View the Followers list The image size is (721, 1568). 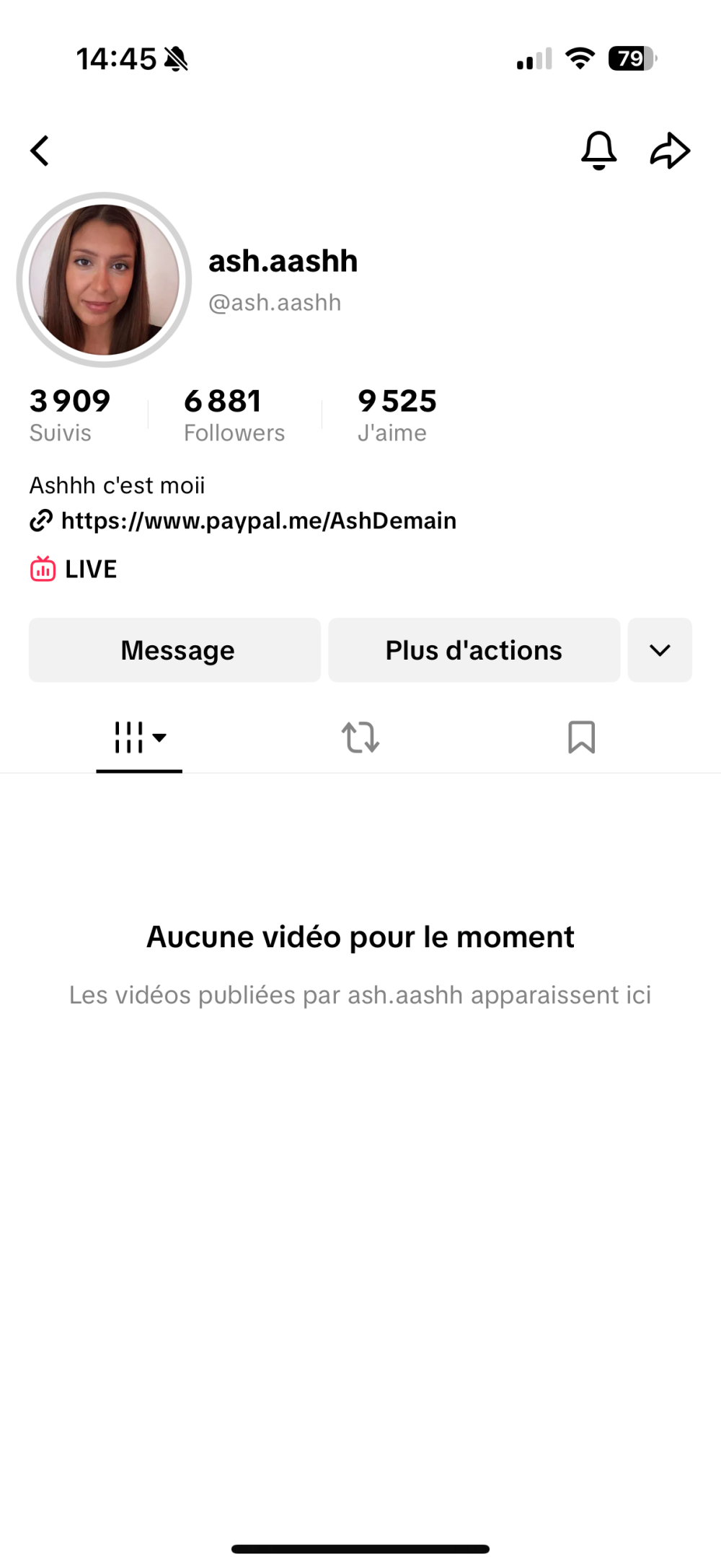(234, 415)
